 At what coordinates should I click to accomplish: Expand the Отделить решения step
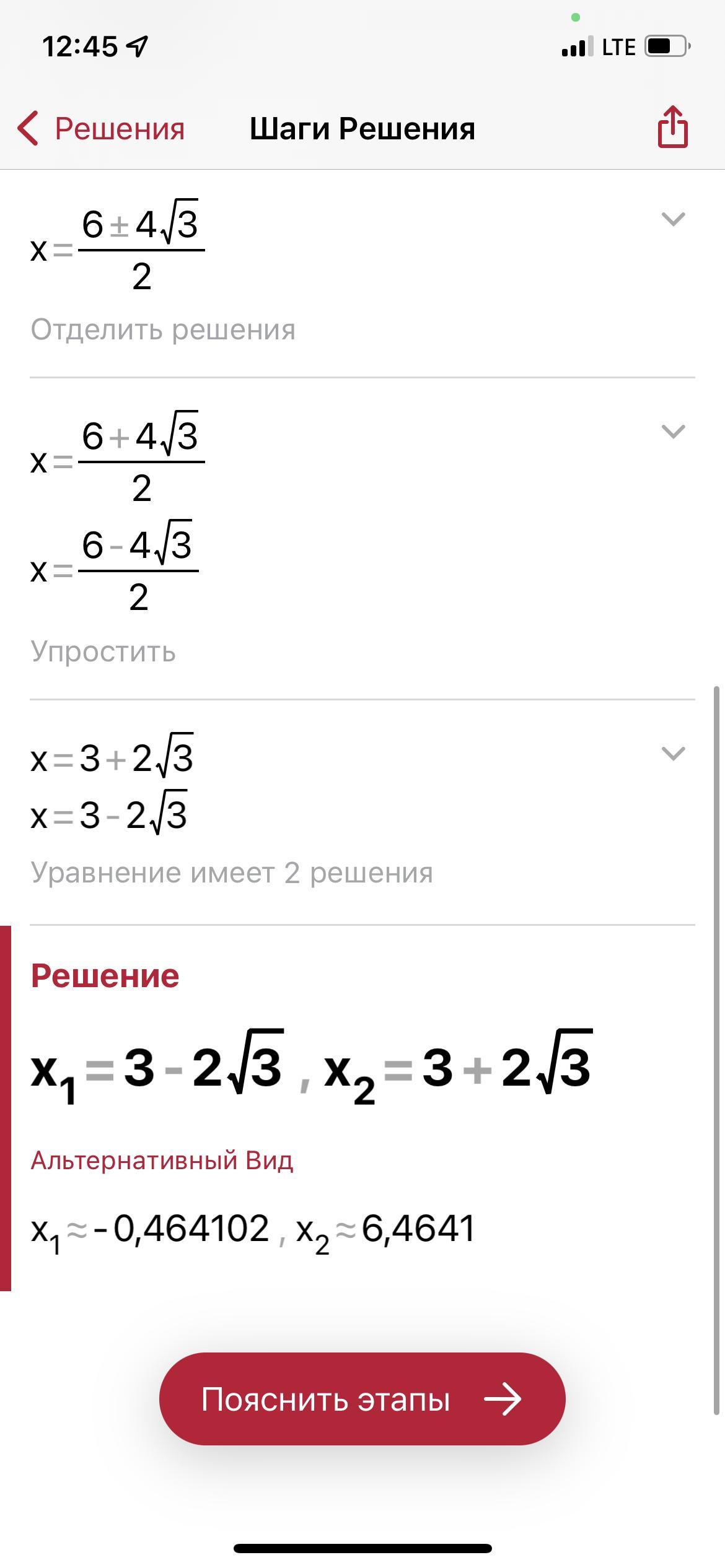click(673, 219)
